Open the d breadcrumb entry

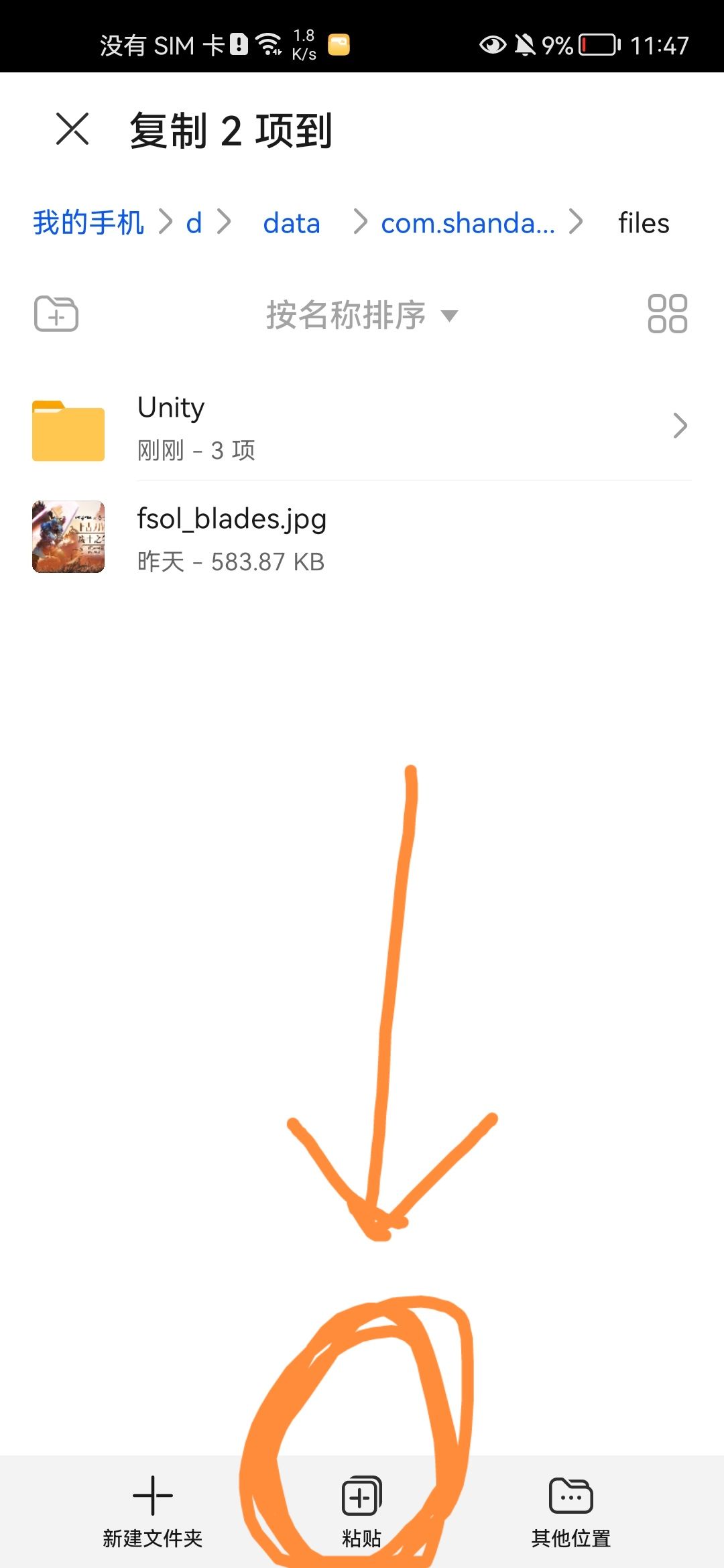[x=194, y=223]
